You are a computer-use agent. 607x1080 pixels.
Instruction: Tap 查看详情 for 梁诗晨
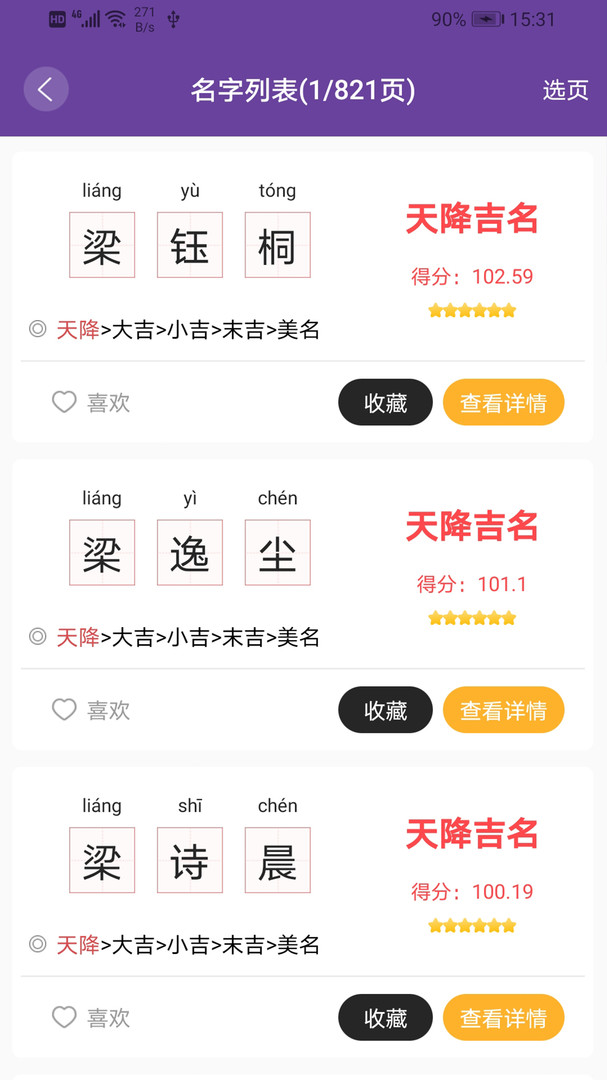point(504,1017)
